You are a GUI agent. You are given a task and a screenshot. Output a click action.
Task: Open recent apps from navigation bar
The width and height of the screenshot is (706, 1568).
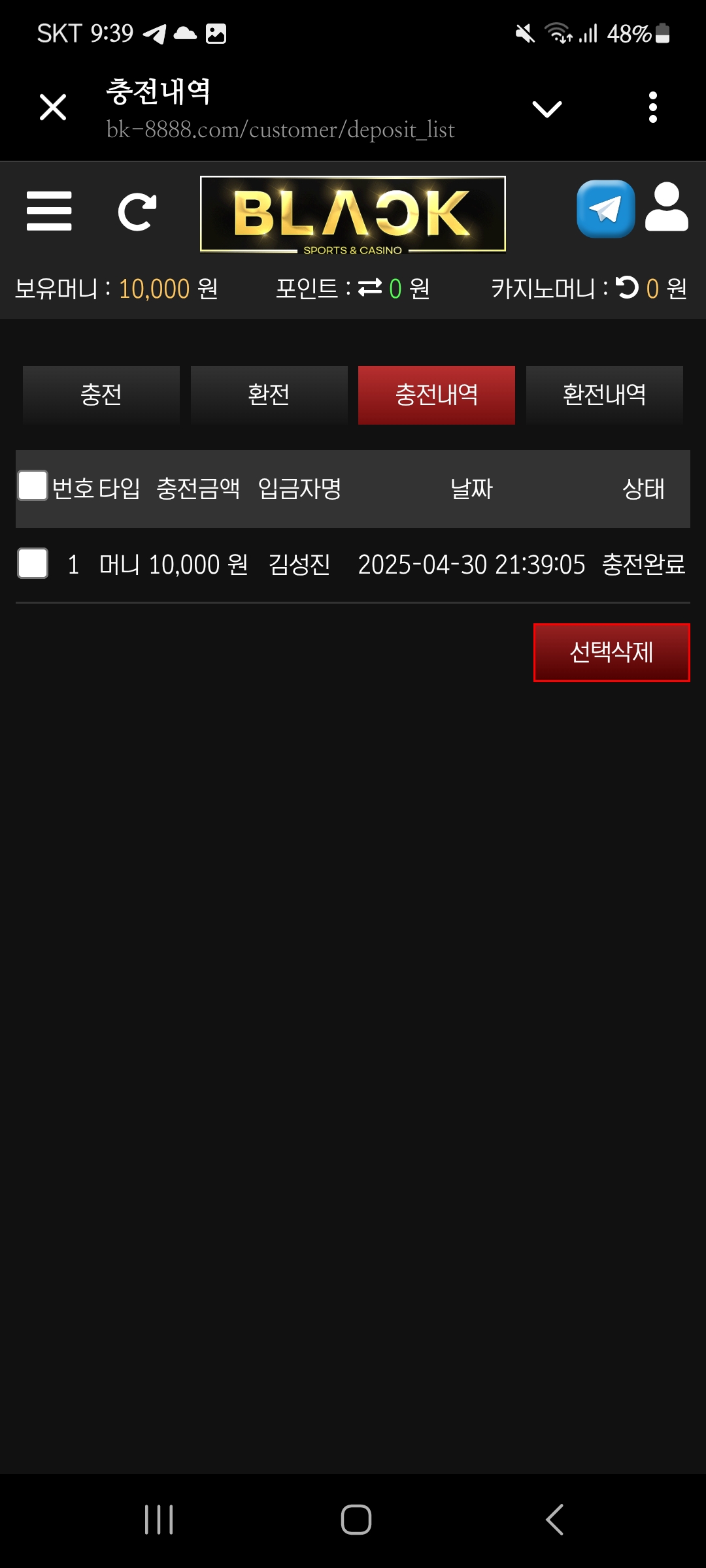tap(159, 1519)
